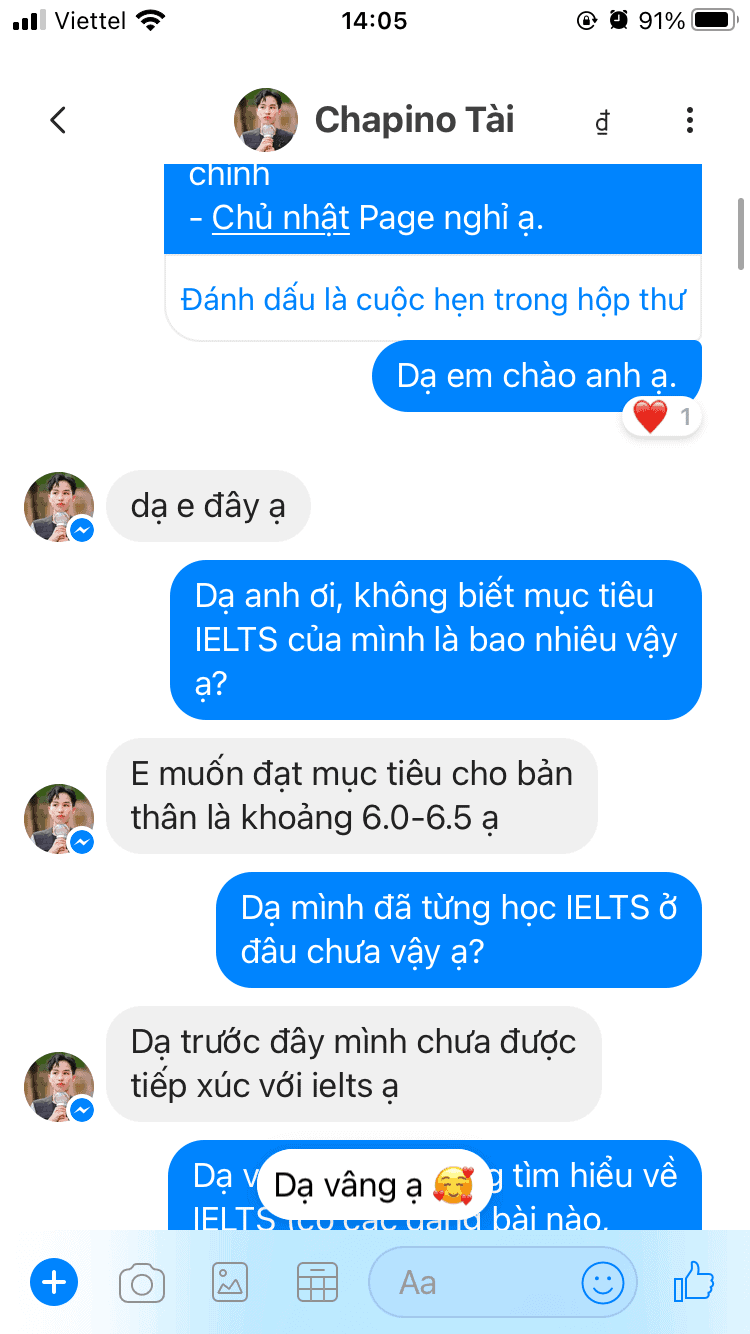Open Chapino Tài's profile from the header
Image resolution: width=750 pixels, height=1334 pixels.
click(412, 120)
